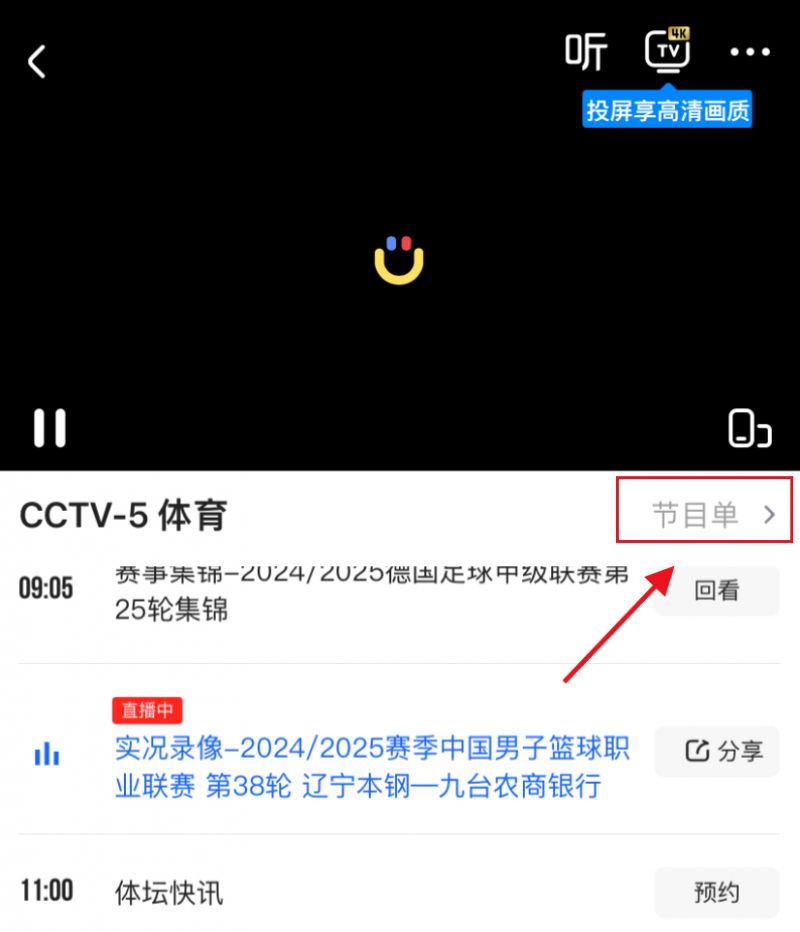
Task: Cast video to 4K TV
Action: (x=668, y=50)
